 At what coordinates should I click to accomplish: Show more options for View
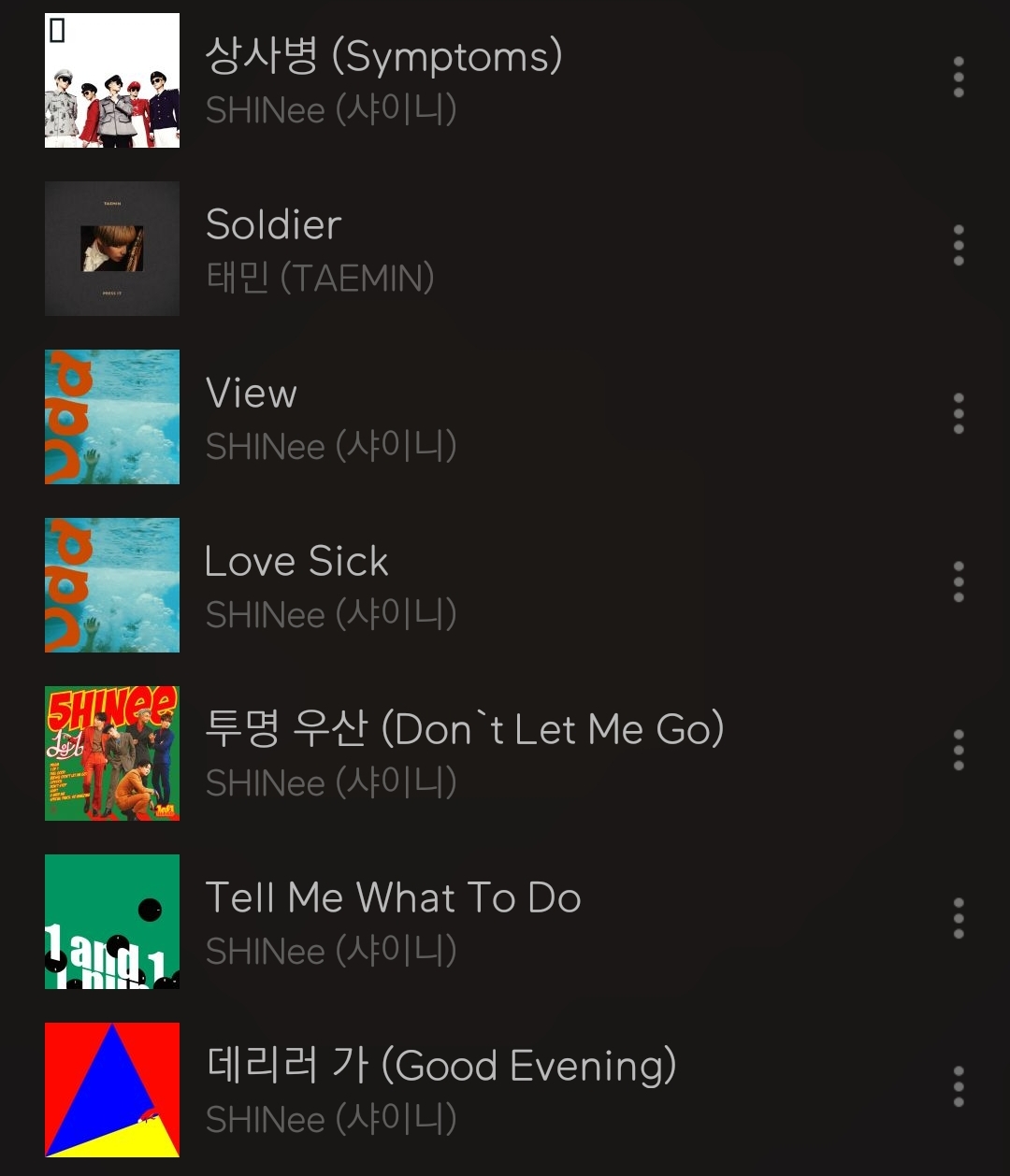(959, 414)
